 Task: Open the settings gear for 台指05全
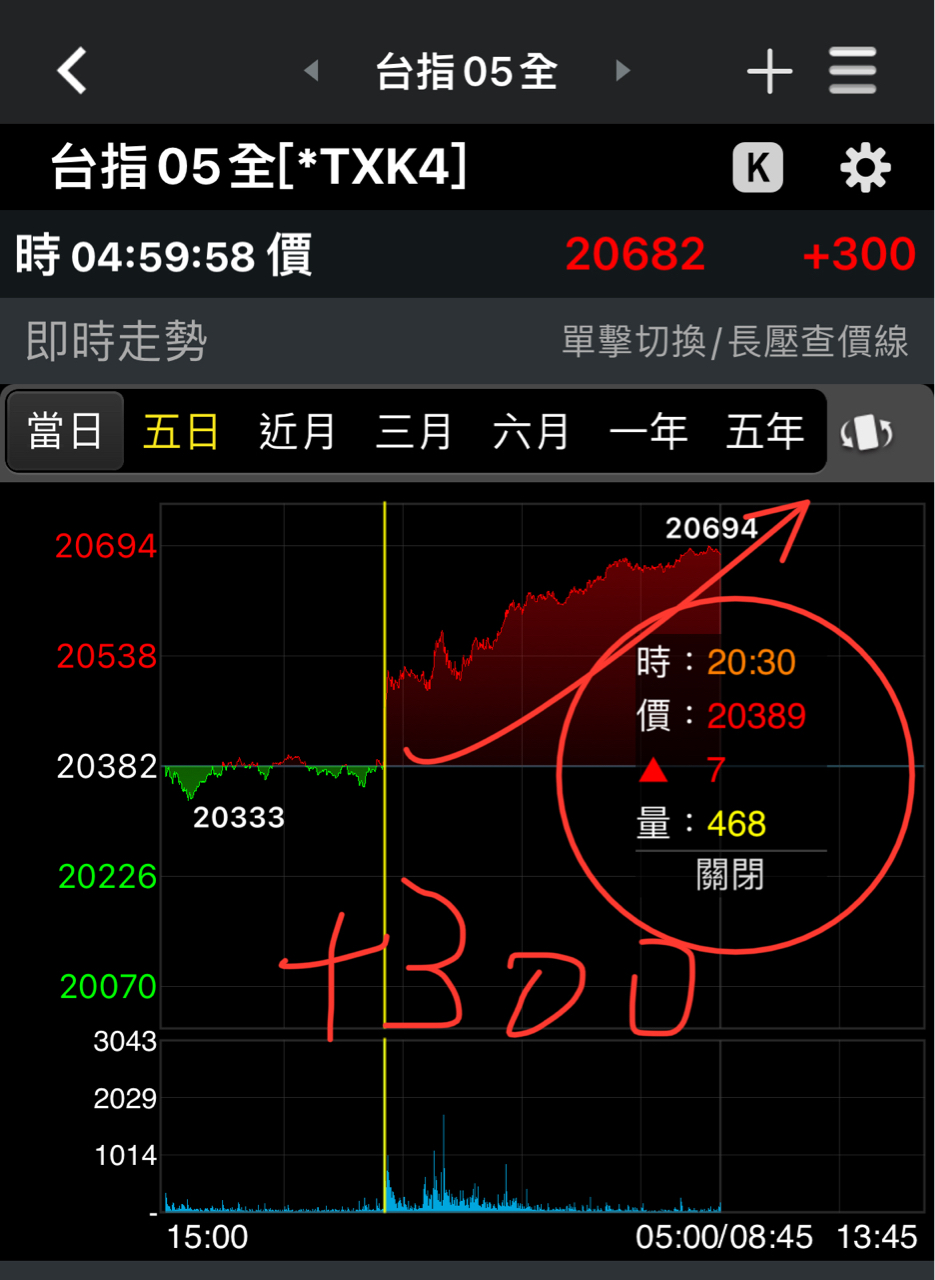point(864,167)
